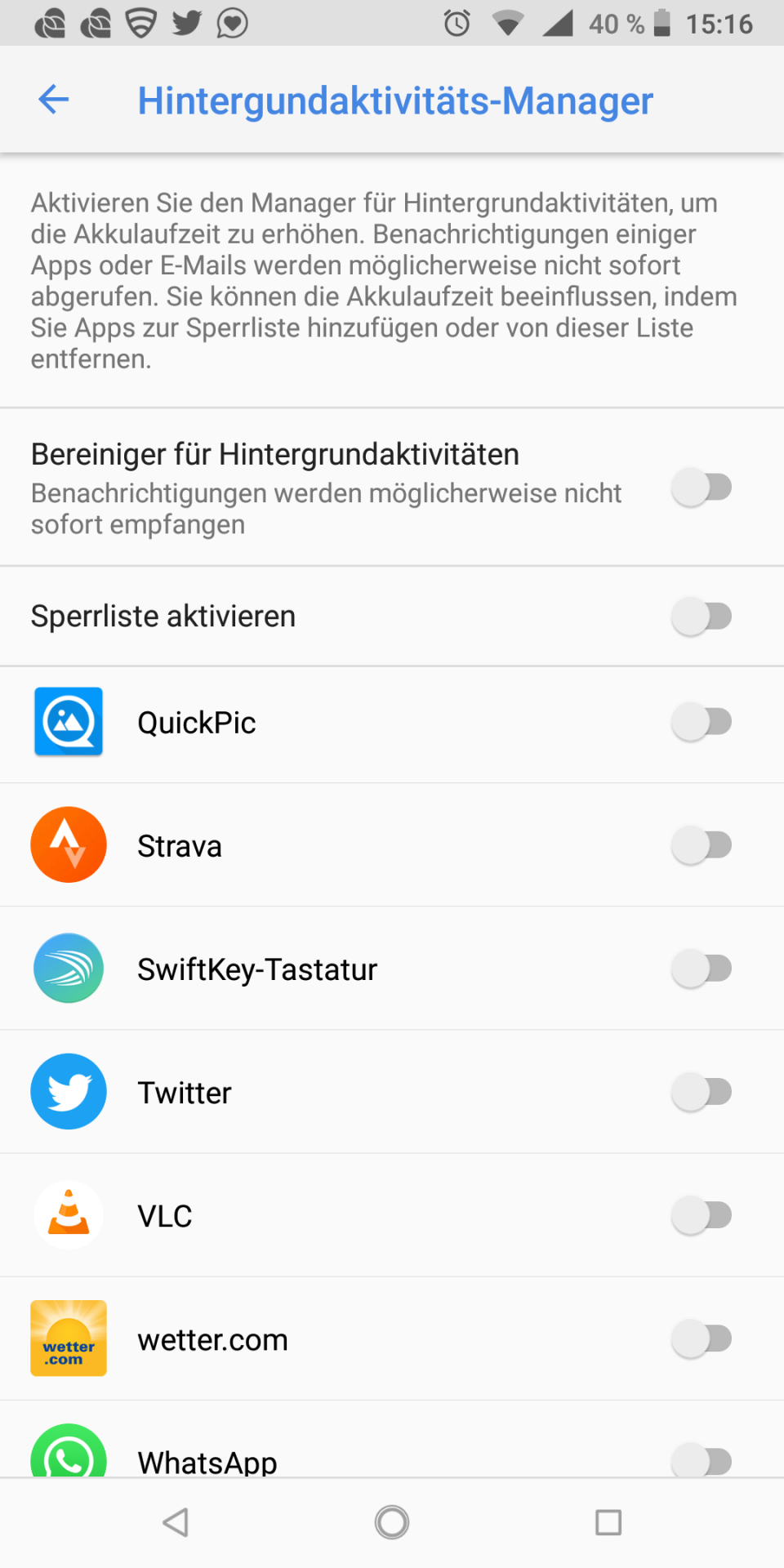Go back from Hintergundaktivitäts-Manager
Screen dimensions: 784x1568
pyautogui.click(x=54, y=100)
